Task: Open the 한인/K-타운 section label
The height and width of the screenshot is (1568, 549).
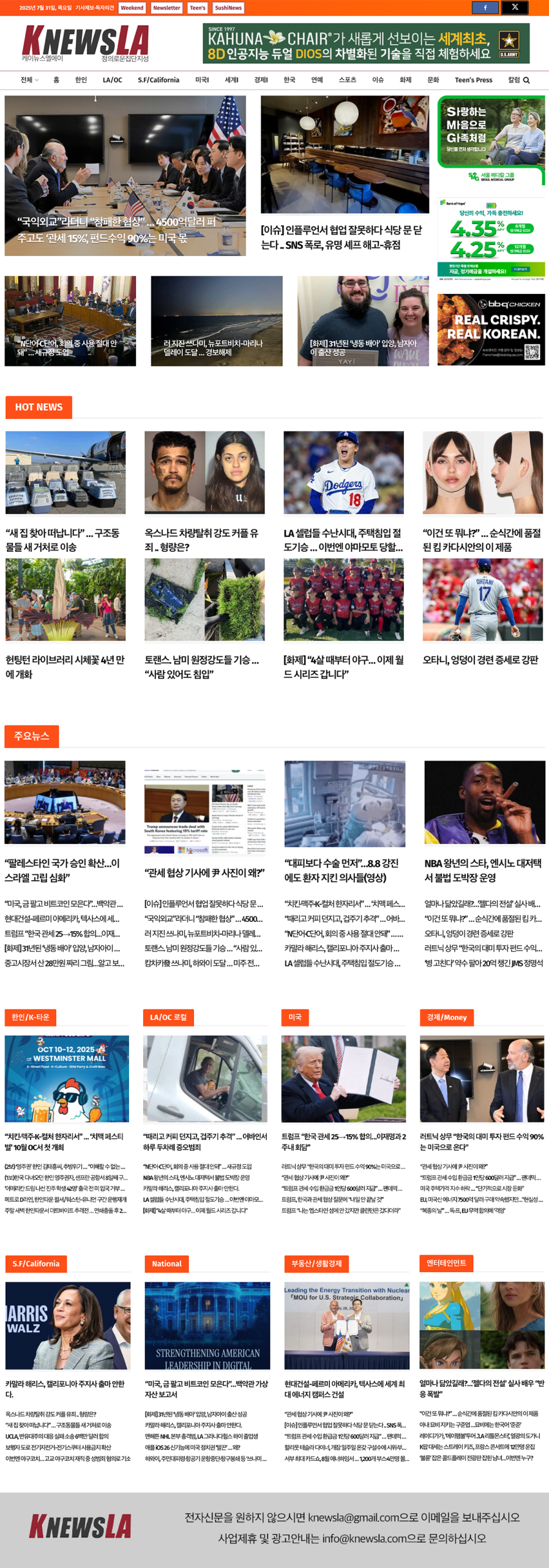Action: click(x=30, y=1017)
